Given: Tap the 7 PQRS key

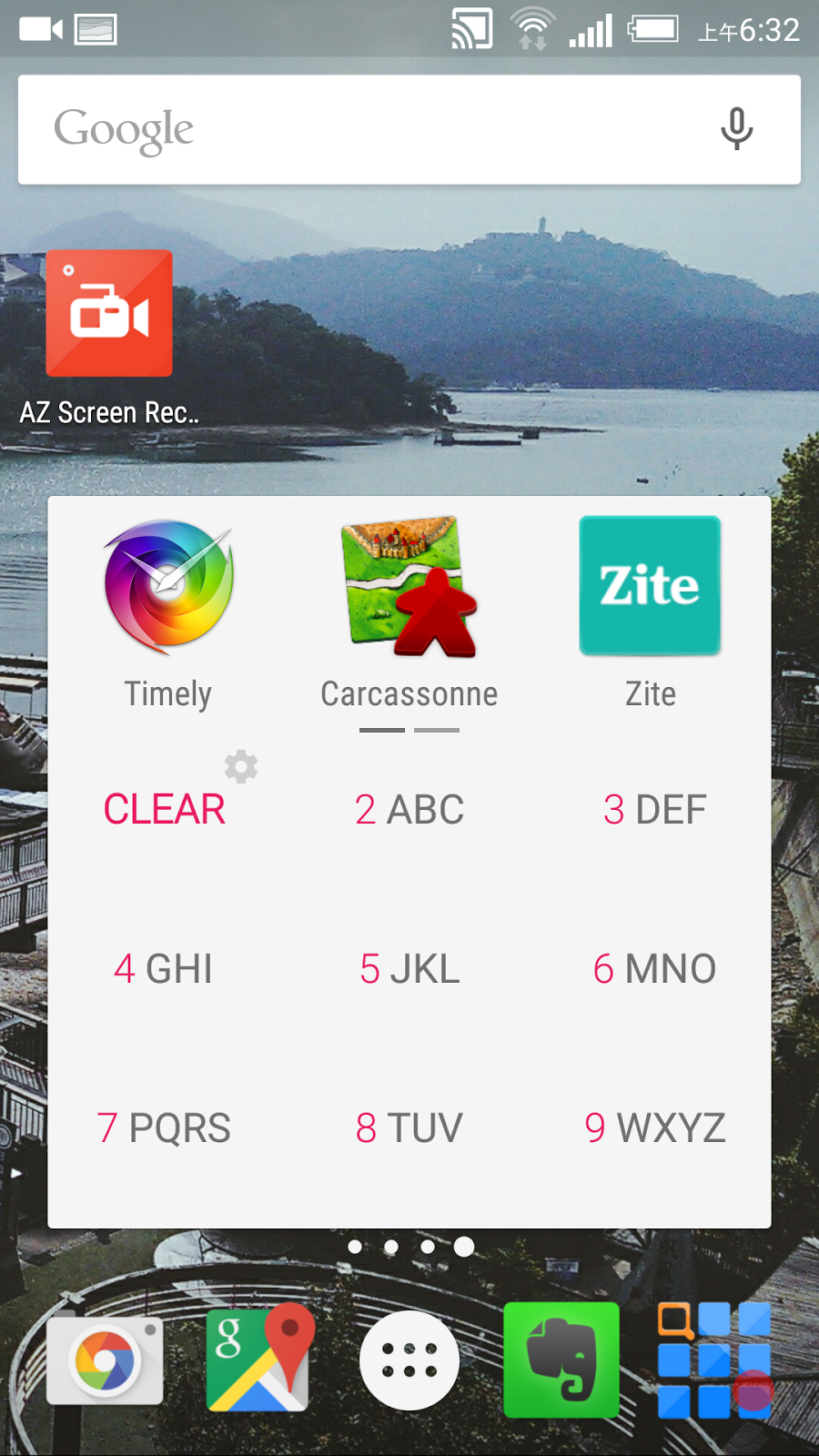Looking at the screenshot, I should coord(164,1128).
